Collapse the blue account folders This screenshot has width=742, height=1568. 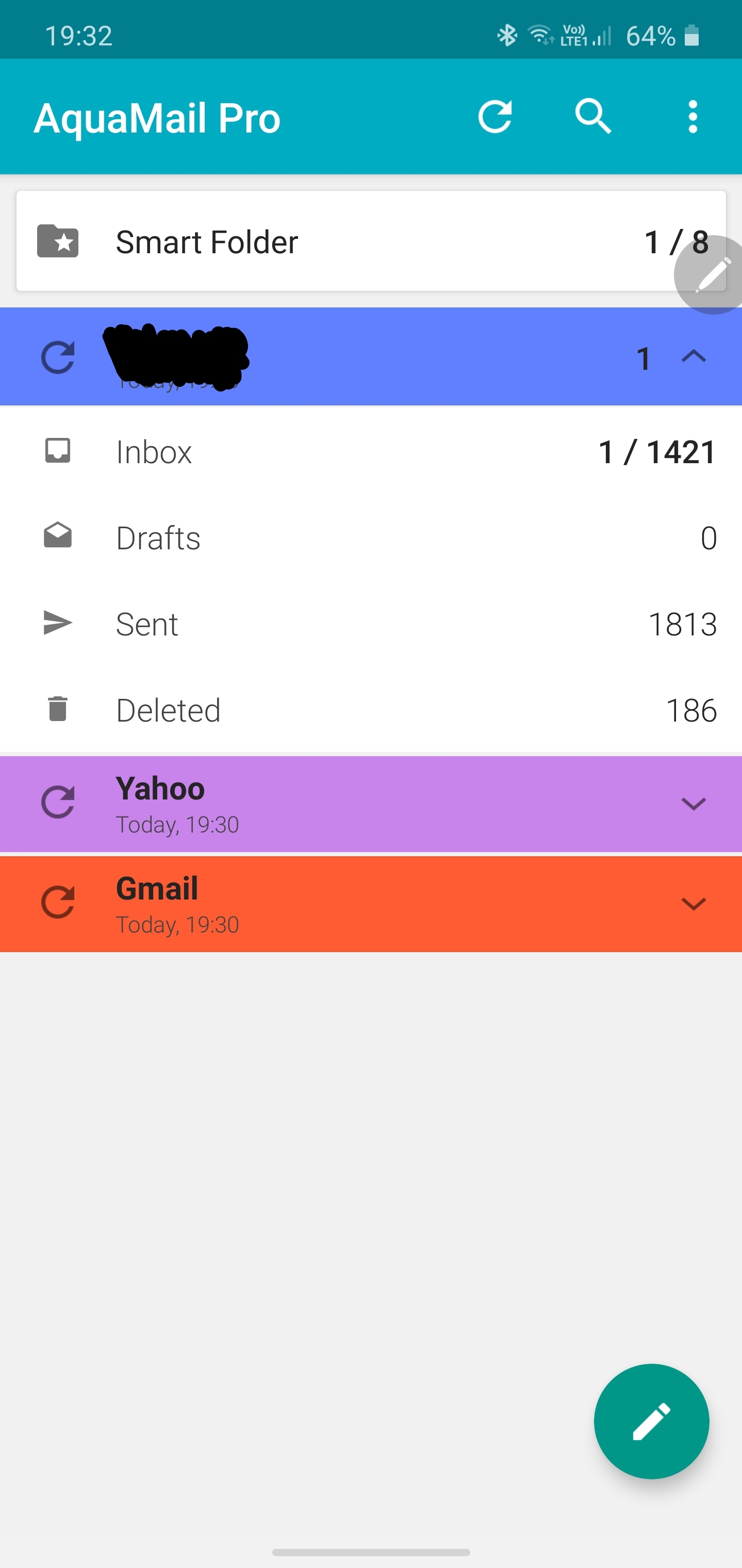694,357
